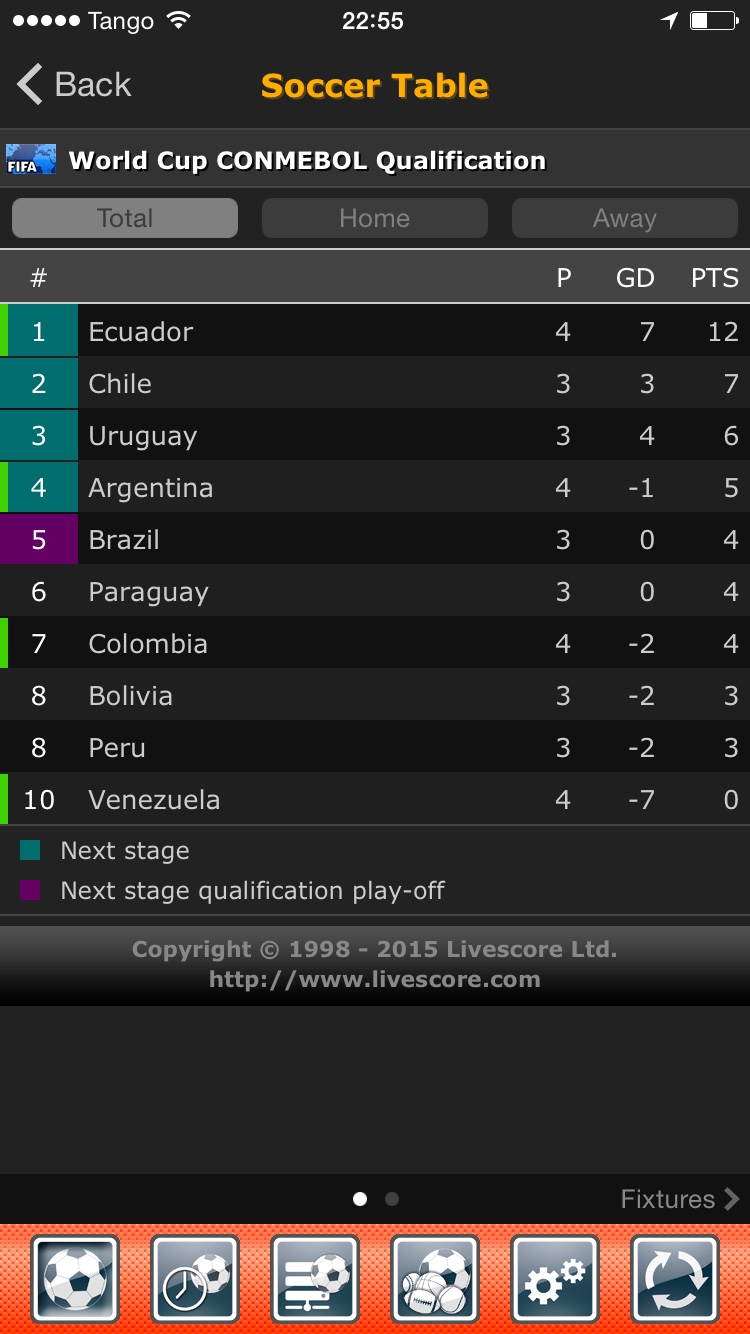
Task: Switch to the Home table tab
Action: click(x=375, y=218)
